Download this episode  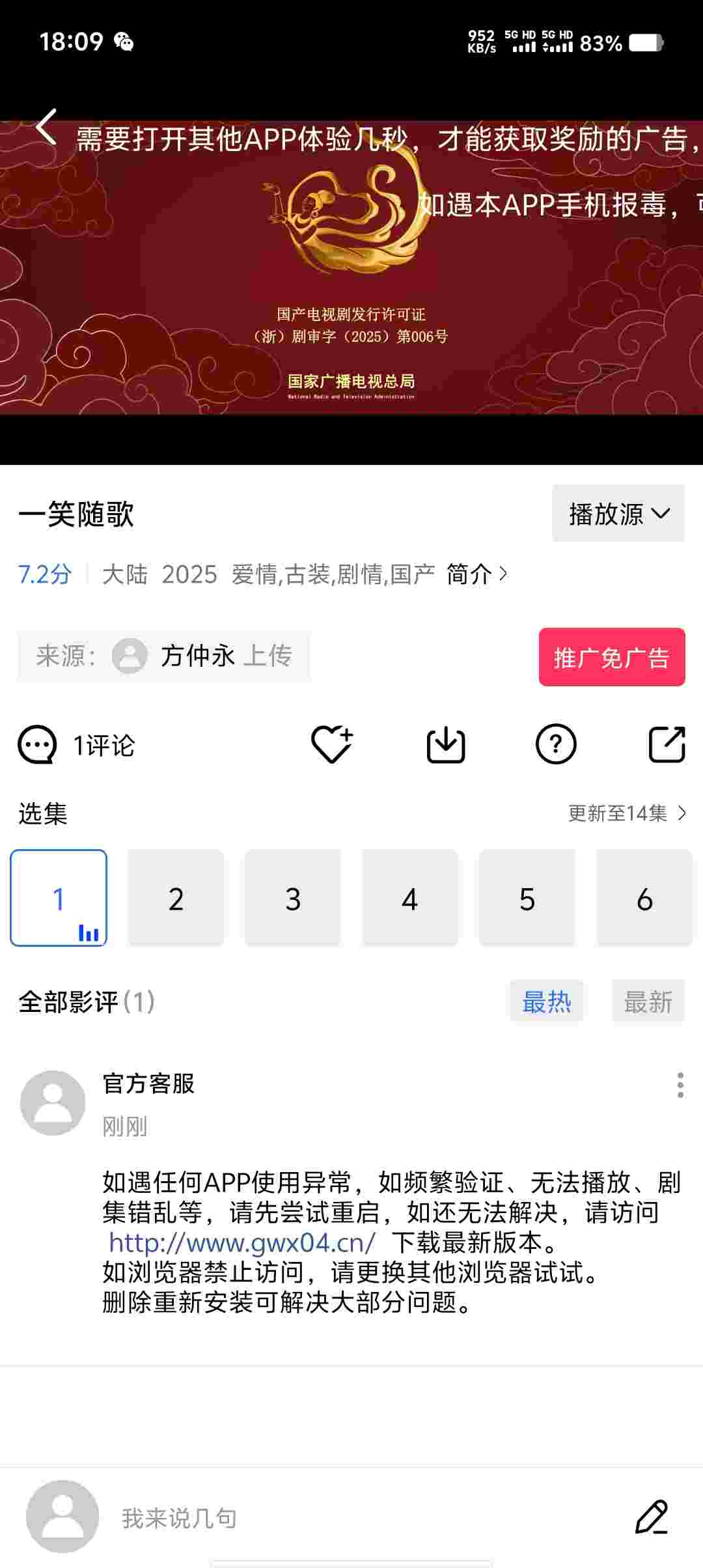[x=445, y=744]
